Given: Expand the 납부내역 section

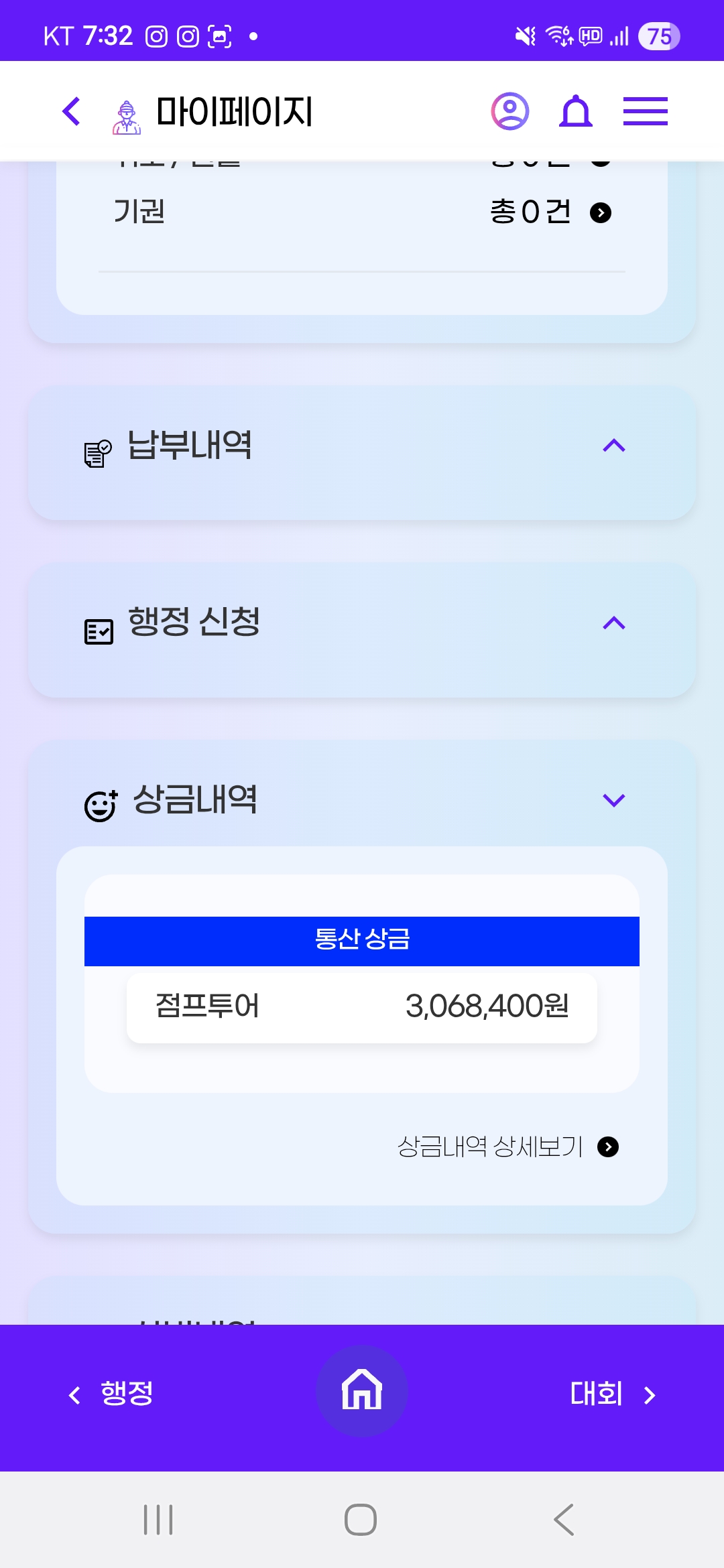Looking at the screenshot, I should (613, 446).
